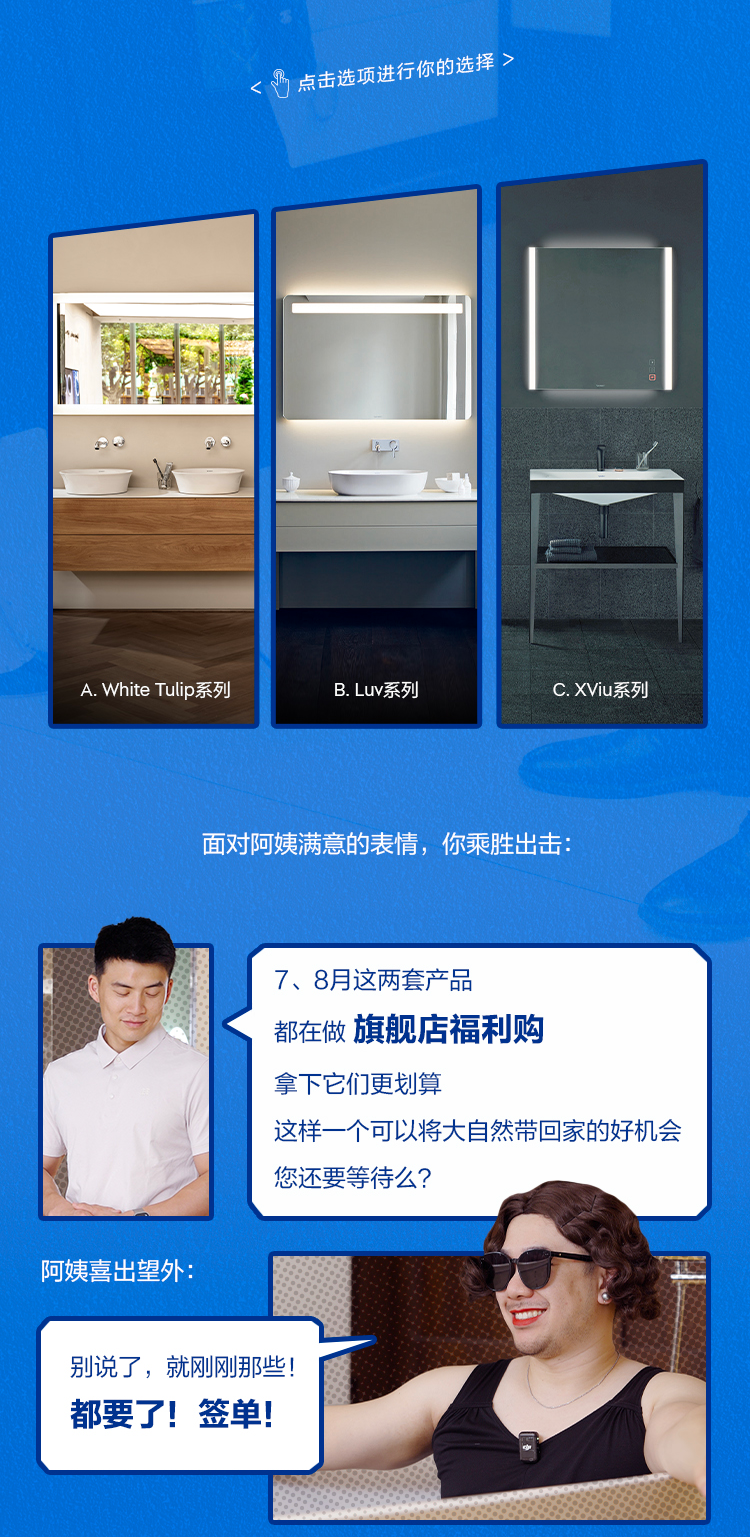Pick option C XViu series

tap(601, 444)
